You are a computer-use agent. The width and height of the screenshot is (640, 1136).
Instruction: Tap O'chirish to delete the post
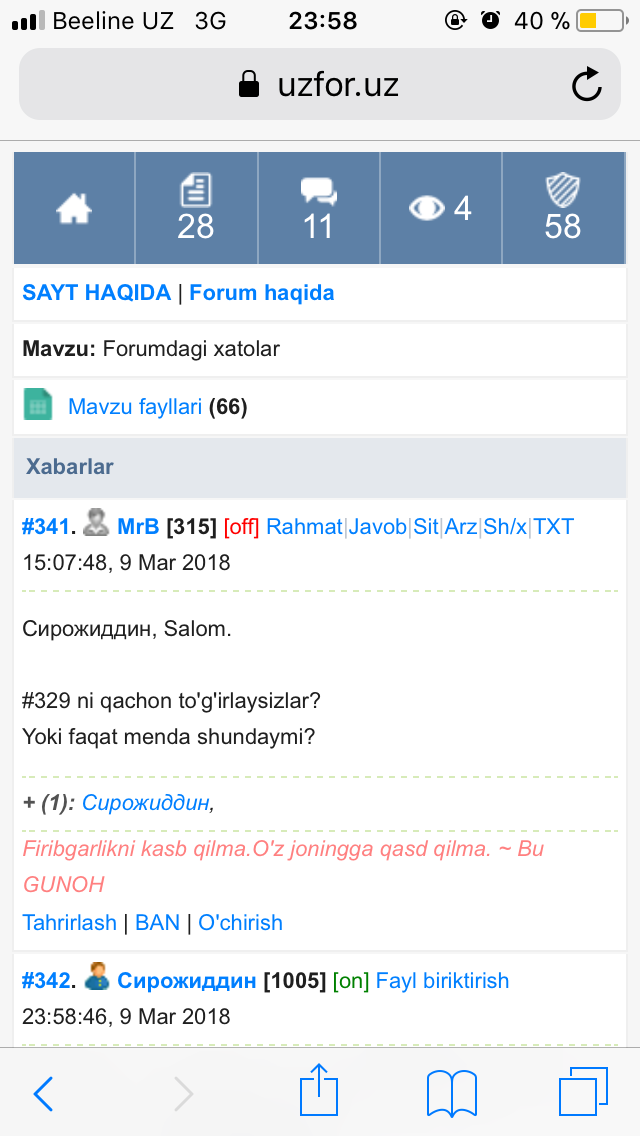[240, 923]
